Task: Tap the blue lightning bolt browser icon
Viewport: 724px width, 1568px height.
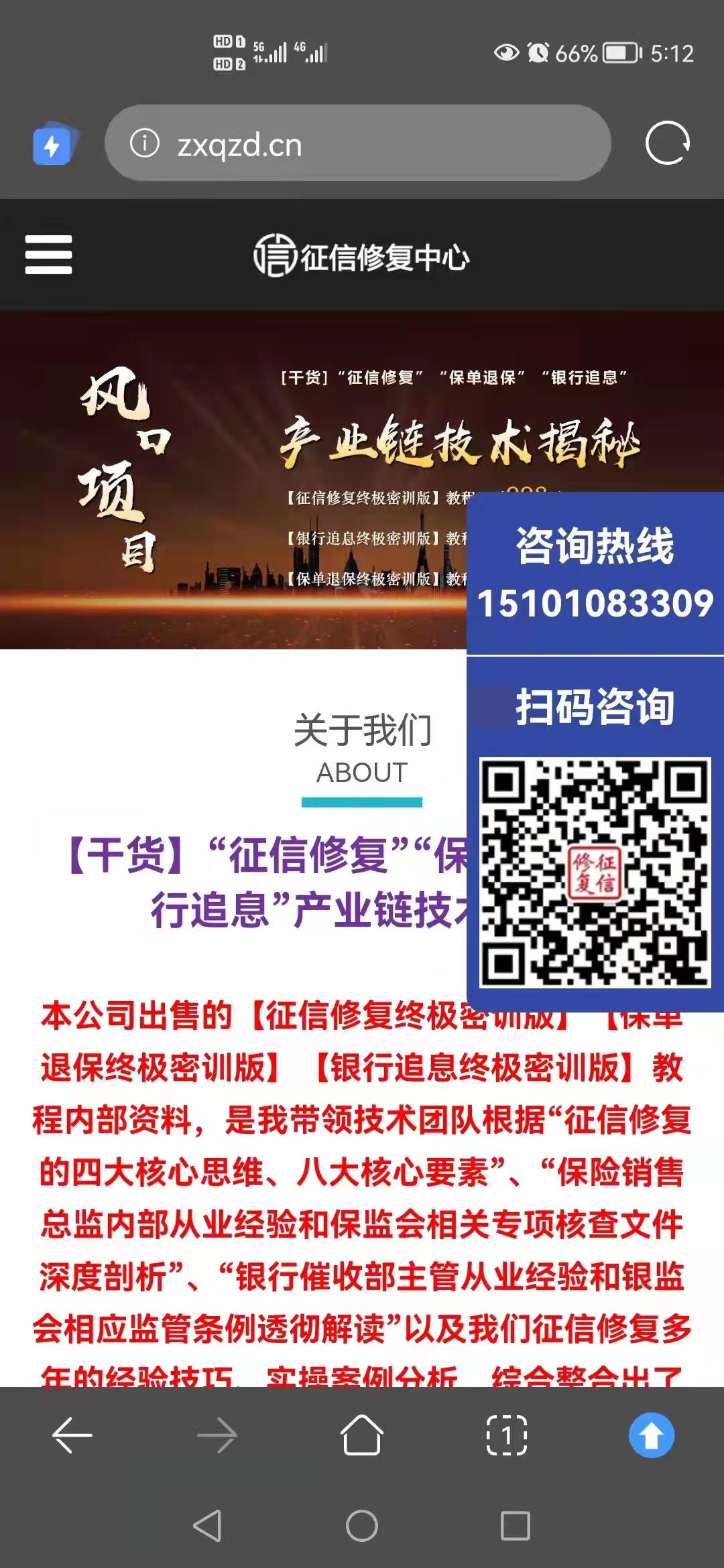Action: (52, 144)
